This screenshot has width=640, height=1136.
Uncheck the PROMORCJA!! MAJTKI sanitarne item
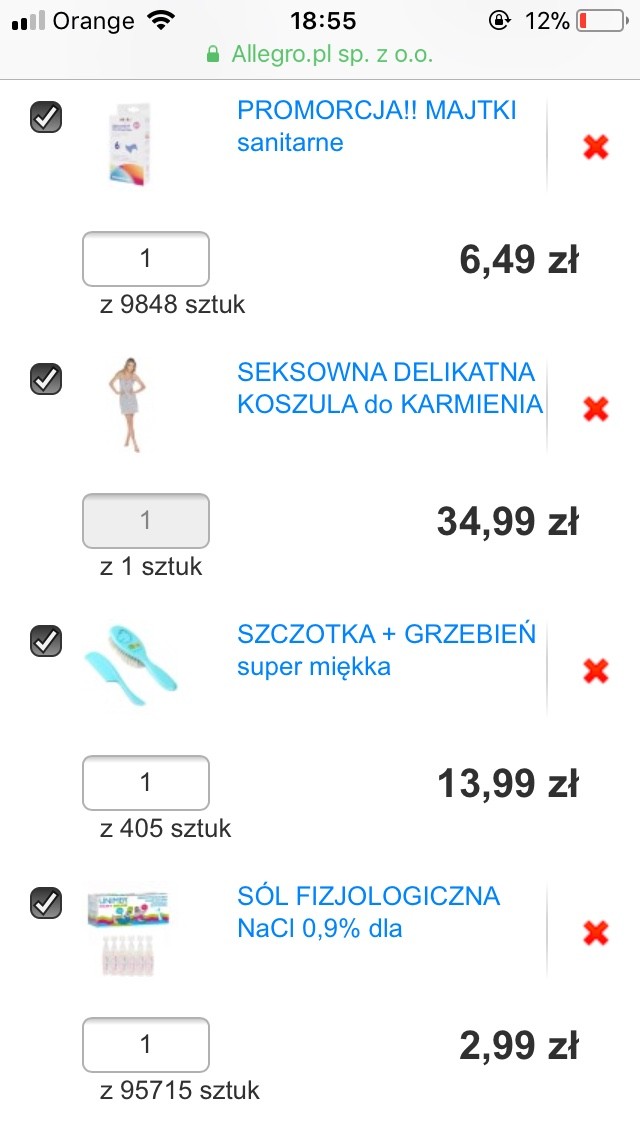pos(46,118)
